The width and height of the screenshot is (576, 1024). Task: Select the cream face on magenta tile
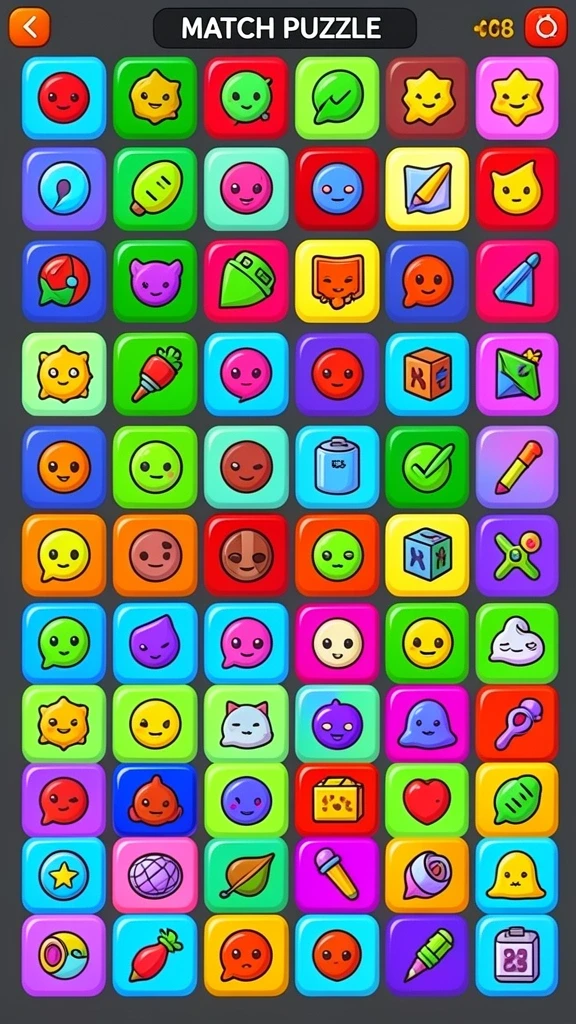337,643
